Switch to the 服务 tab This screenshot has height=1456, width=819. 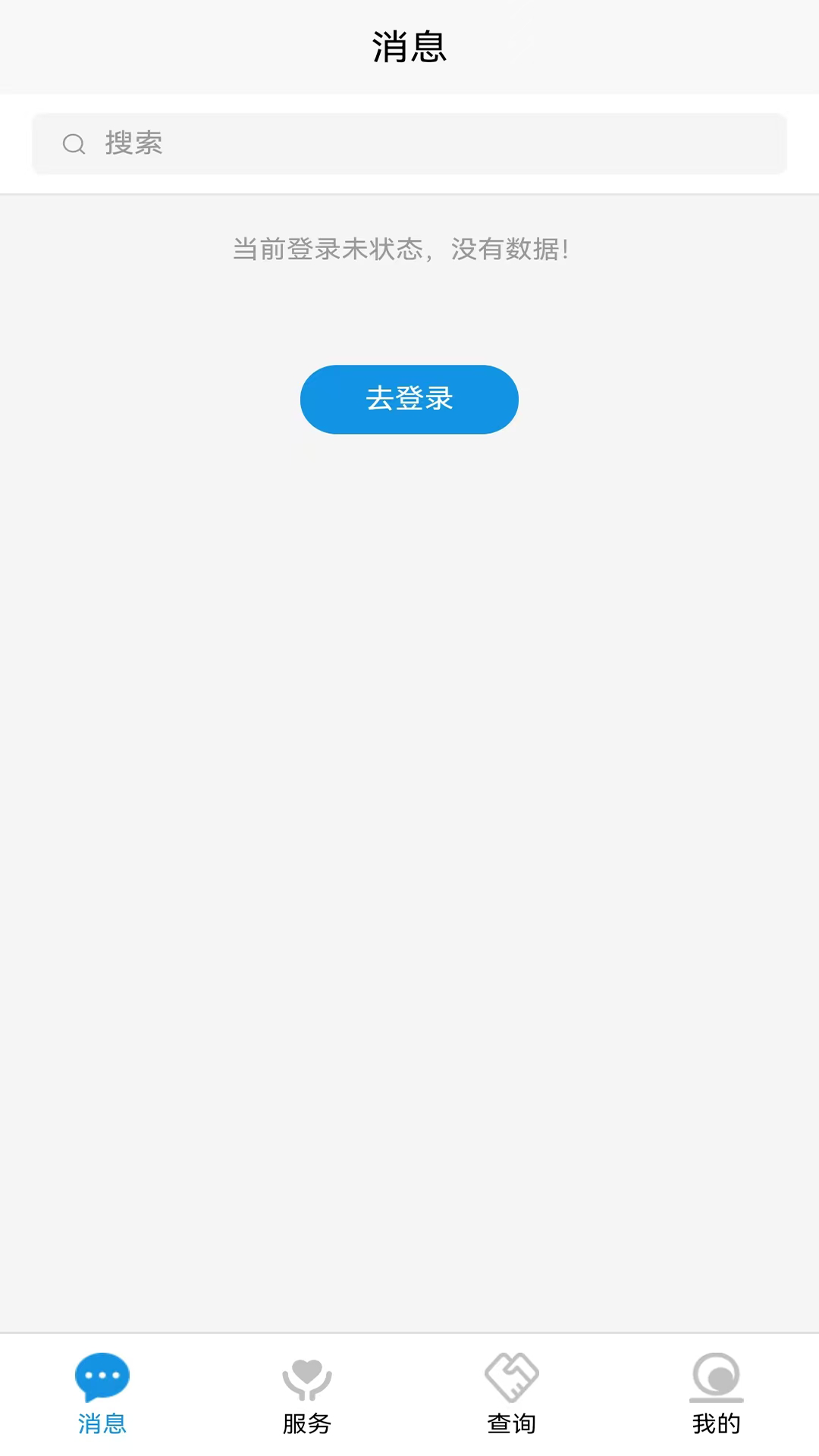coord(307,1395)
